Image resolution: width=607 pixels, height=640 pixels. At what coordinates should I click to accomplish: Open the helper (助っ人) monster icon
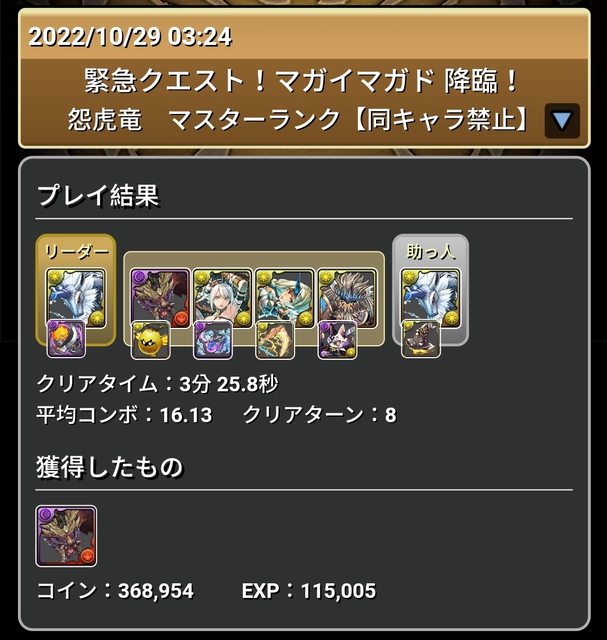(430, 295)
